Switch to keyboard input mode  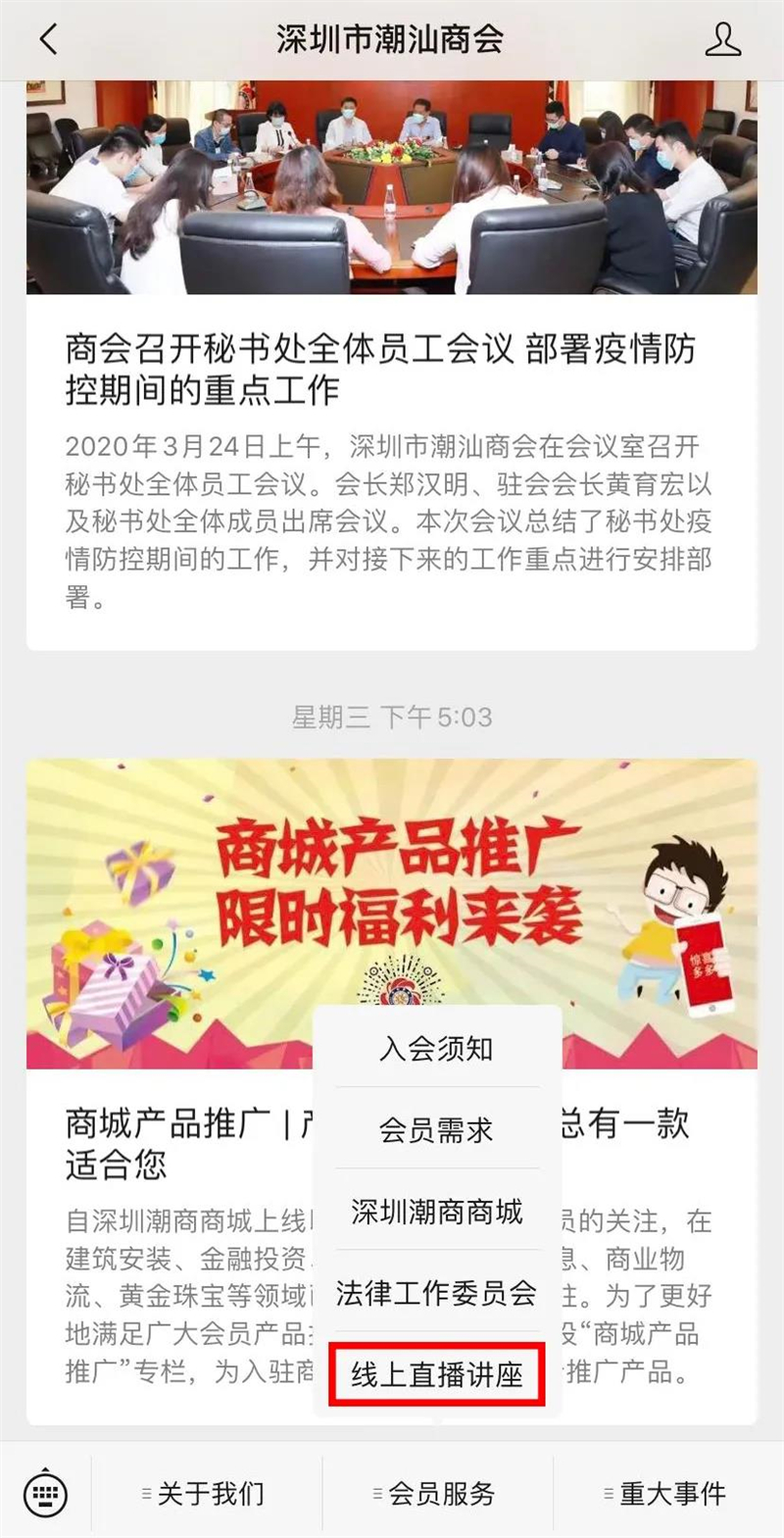point(45,1494)
